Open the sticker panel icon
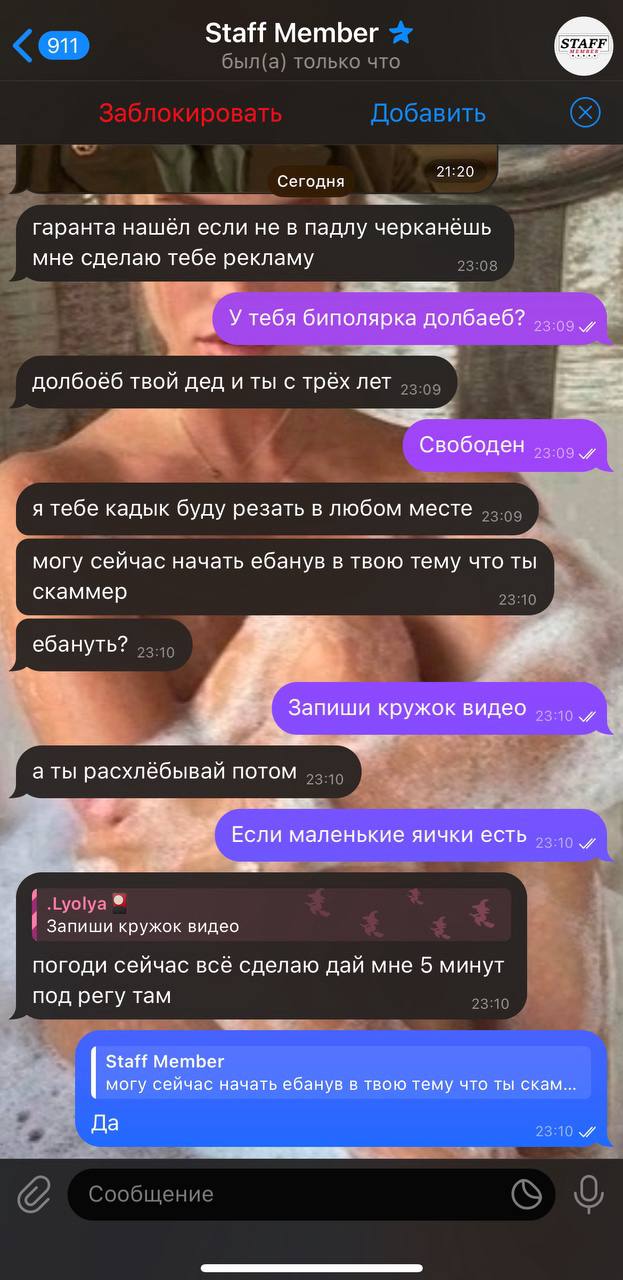623x1280 pixels. coord(526,1194)
